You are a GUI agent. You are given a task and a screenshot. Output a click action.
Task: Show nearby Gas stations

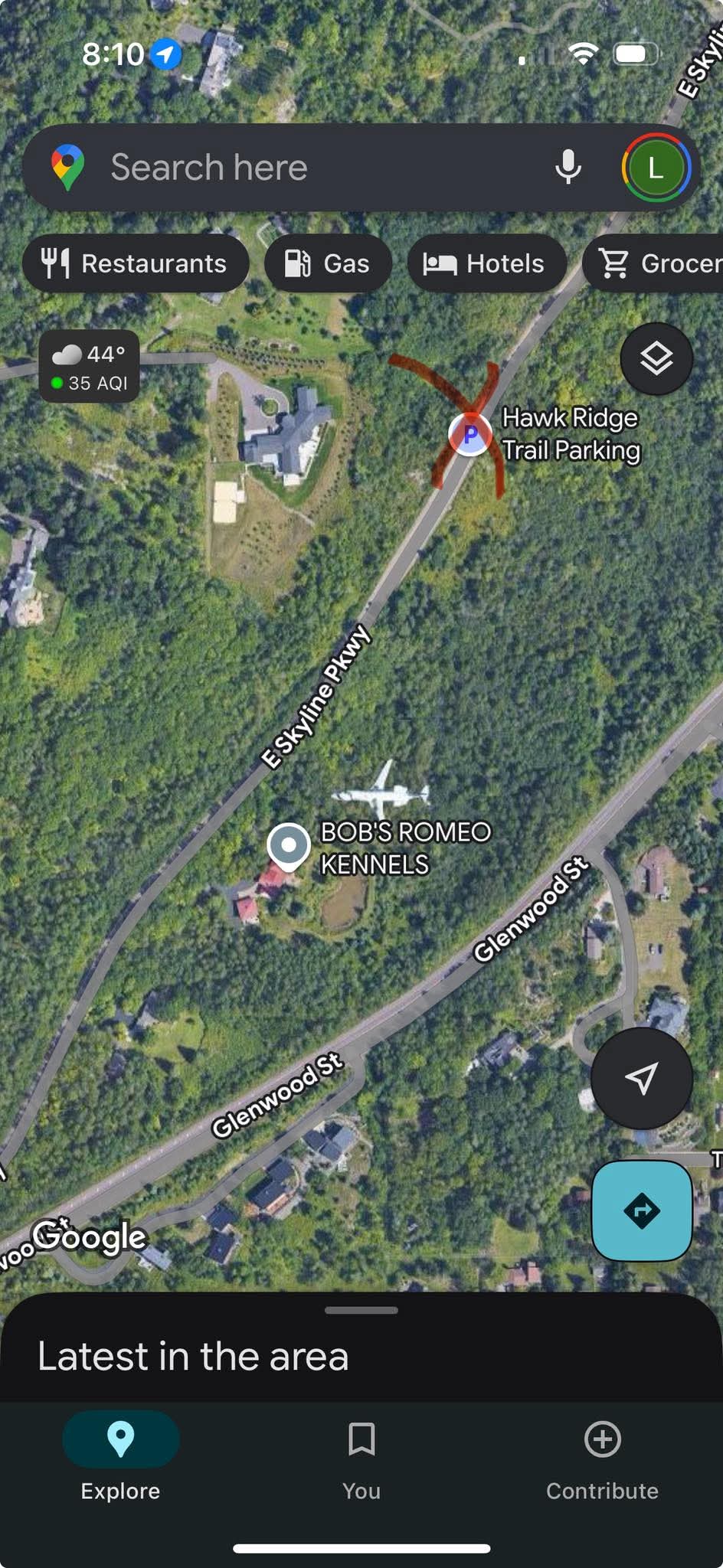point(328,263)
